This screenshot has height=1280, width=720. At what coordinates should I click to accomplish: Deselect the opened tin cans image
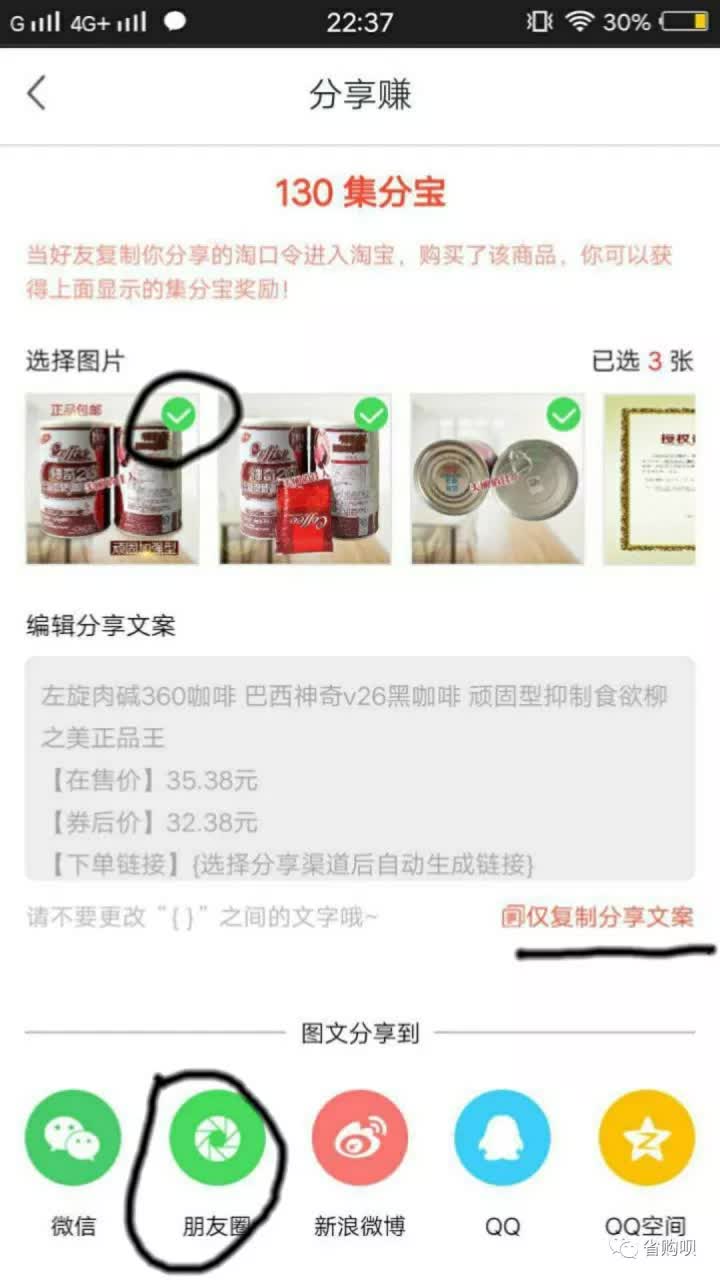(x=564, y=414)
